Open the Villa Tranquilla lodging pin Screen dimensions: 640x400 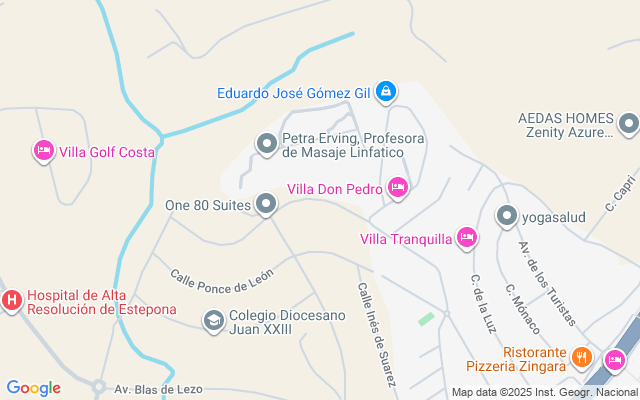pos(466,237)
